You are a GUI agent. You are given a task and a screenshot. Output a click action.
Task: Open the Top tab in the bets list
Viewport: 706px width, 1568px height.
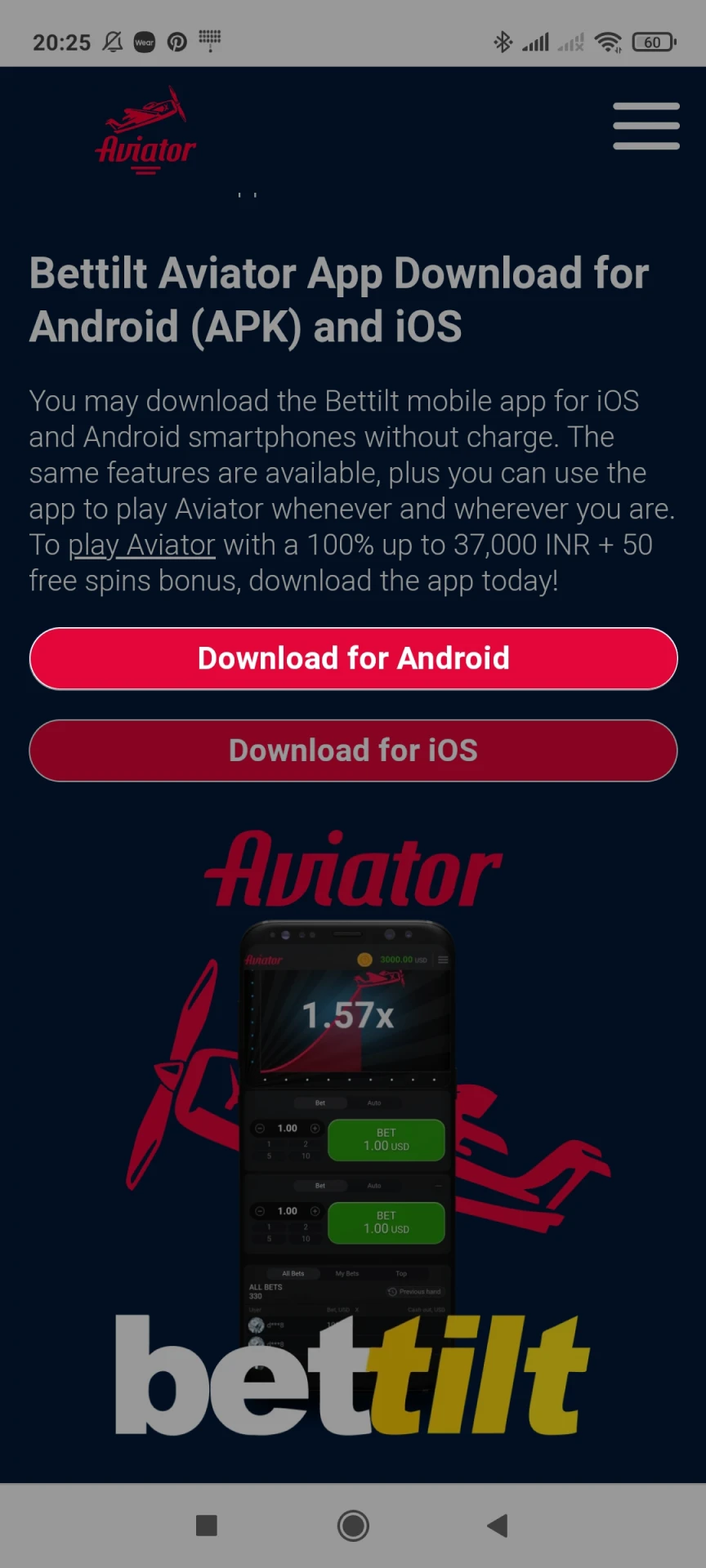pos(402,1274)
